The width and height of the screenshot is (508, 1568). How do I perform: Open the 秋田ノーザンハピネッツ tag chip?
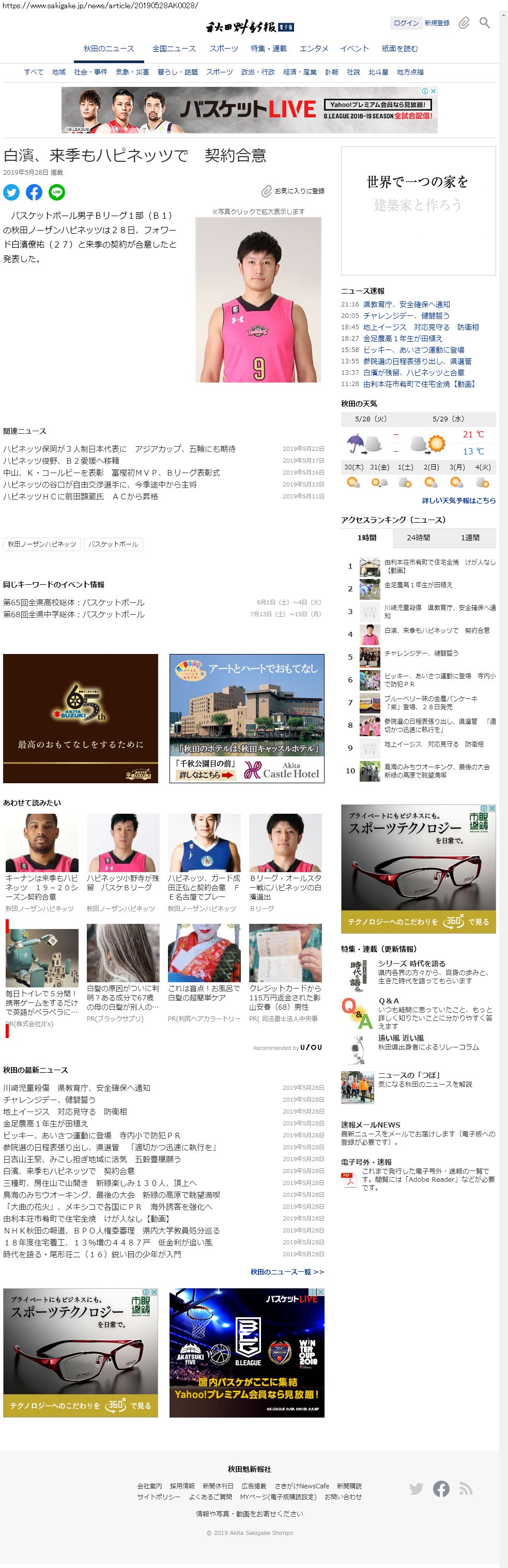click(42, 544)
